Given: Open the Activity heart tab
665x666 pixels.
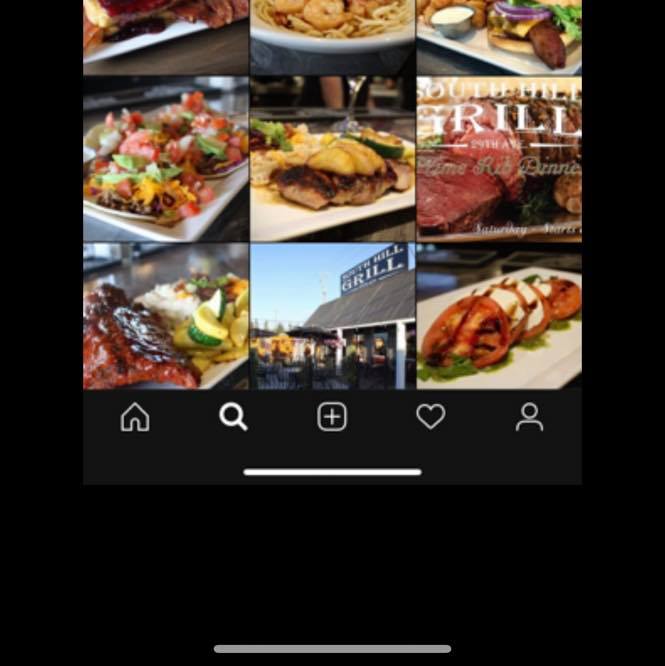Looking at the screenshot, I should (x=430, y=417).
